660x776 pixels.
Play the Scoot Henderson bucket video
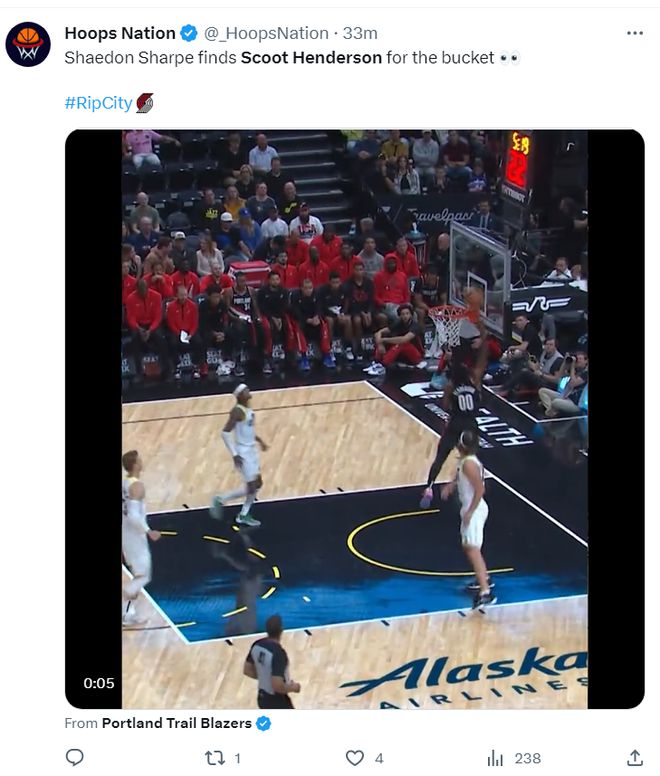pyautogui.click(x=354, y=419)
